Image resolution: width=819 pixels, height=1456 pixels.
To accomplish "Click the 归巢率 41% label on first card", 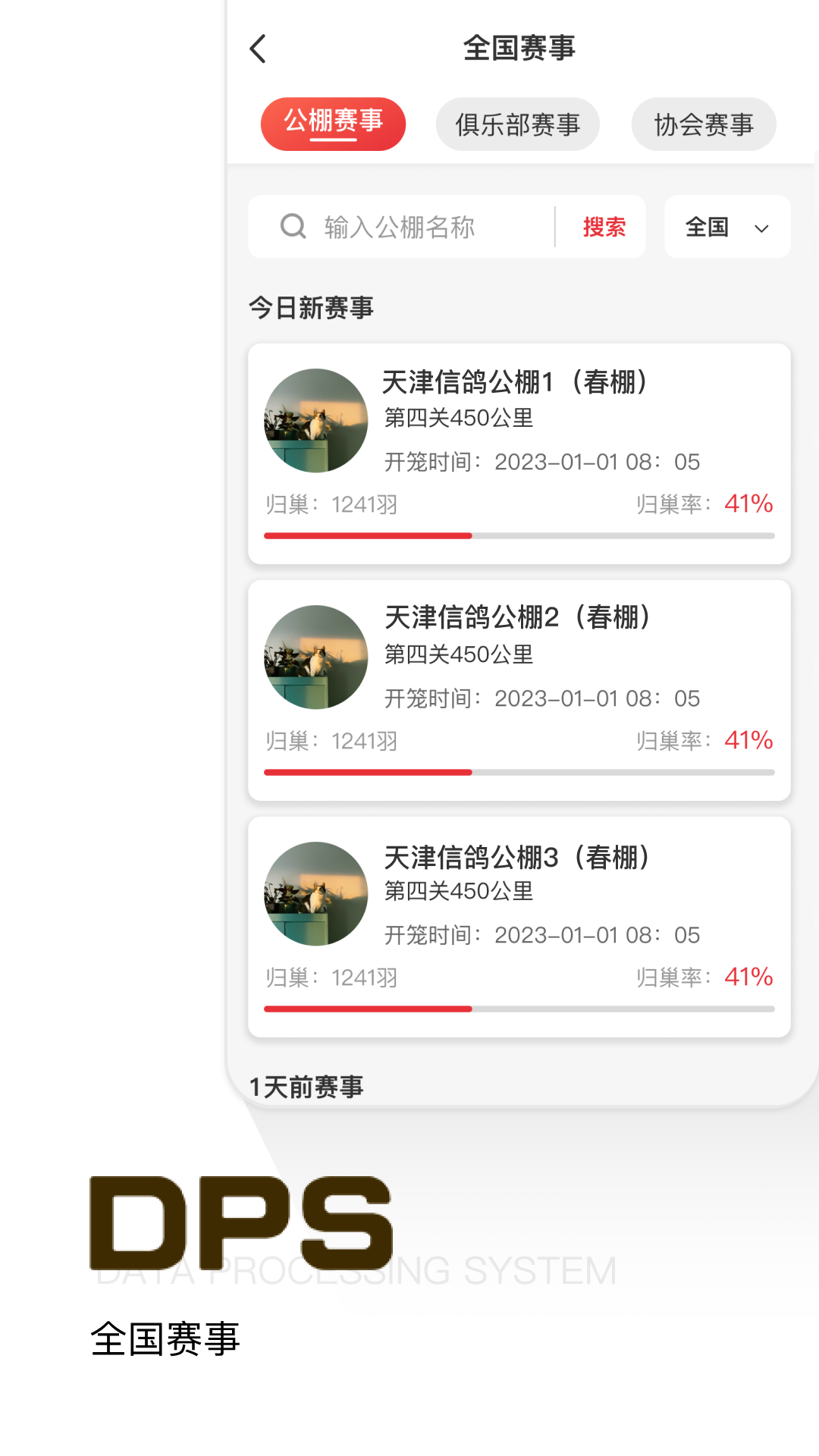I will tap(703, 503).
